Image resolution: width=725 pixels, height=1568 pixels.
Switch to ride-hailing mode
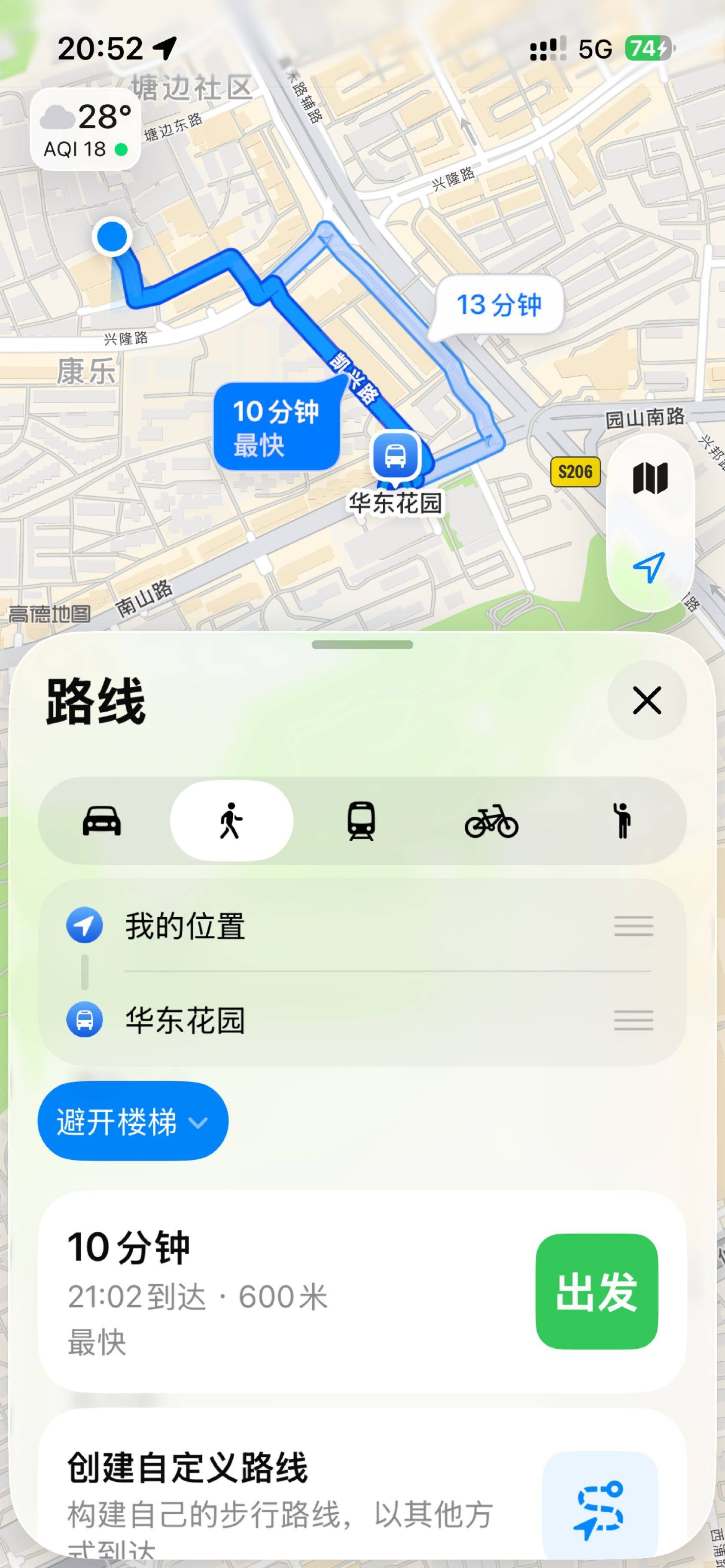point(622,821)
